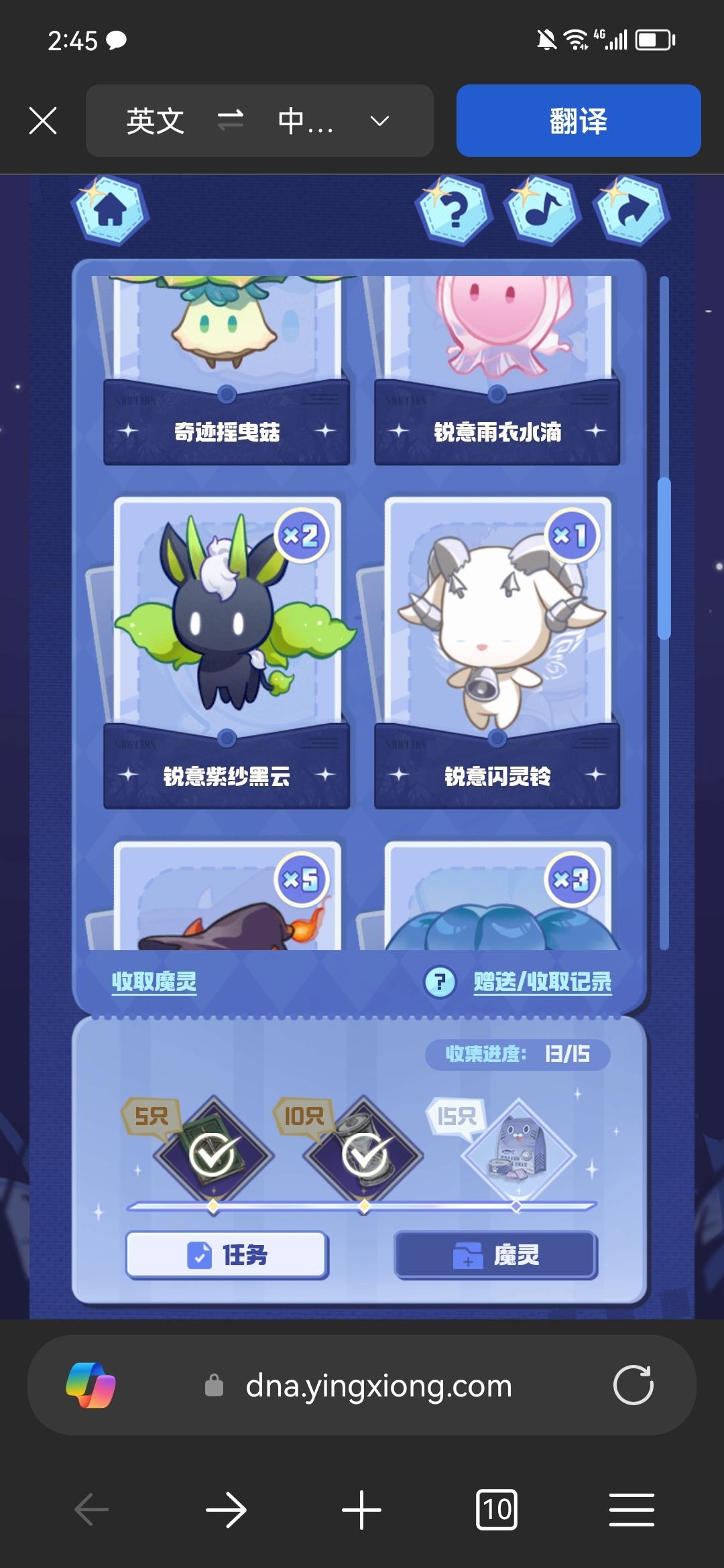Open the 任务 tasks button
The height and width of the screenshot is (1568, 724).
click(x=227, y=1254)
